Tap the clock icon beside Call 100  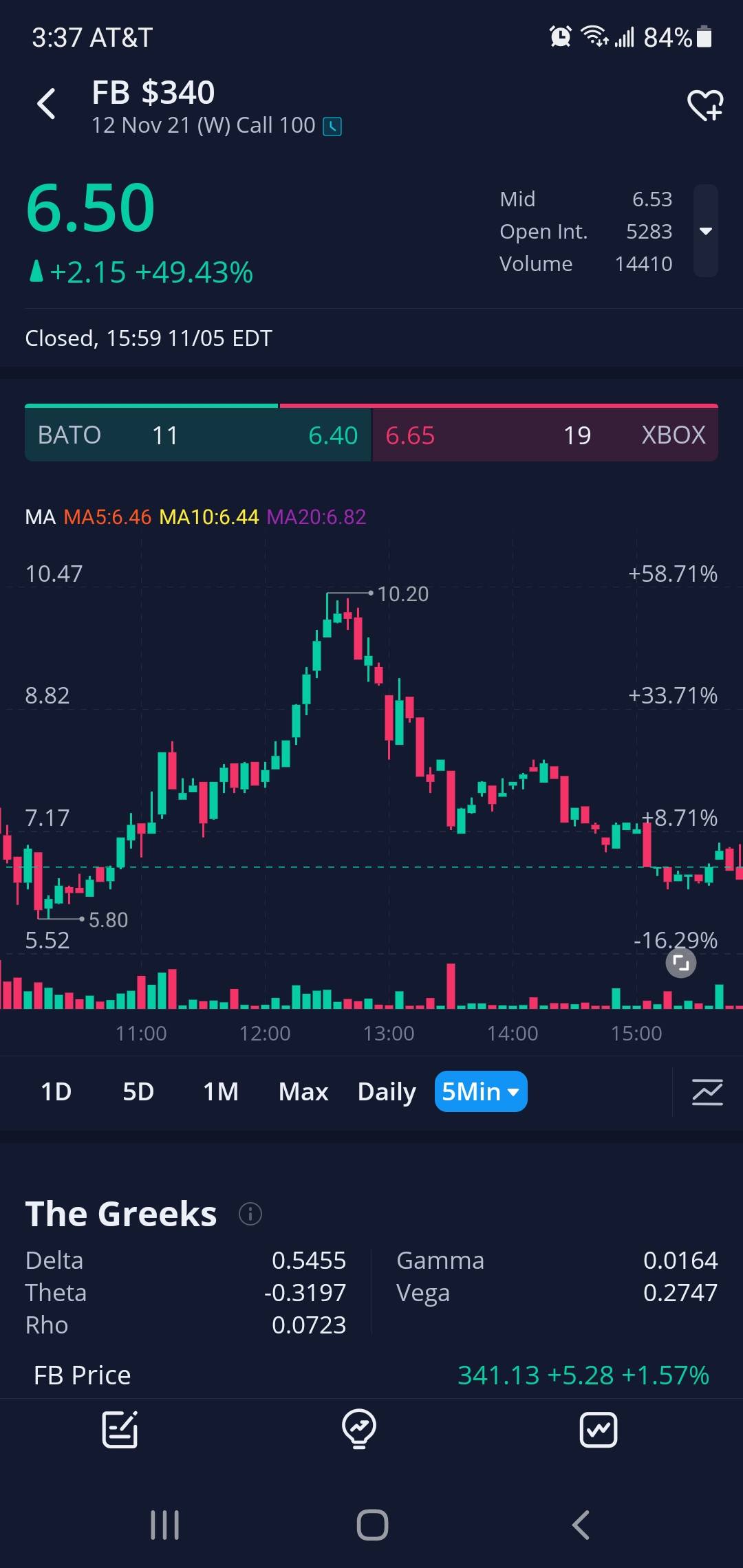tap(332, 127)
